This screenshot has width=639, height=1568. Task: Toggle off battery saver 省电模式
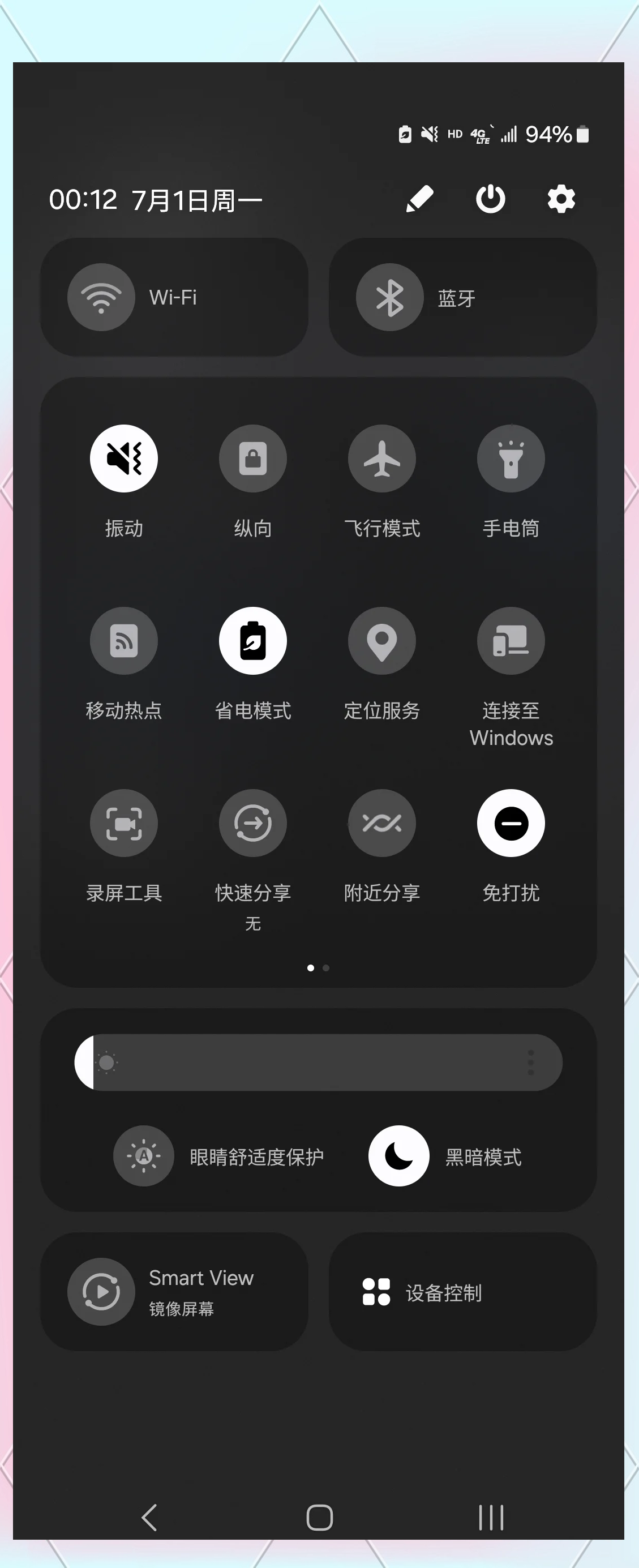(253, 641)
